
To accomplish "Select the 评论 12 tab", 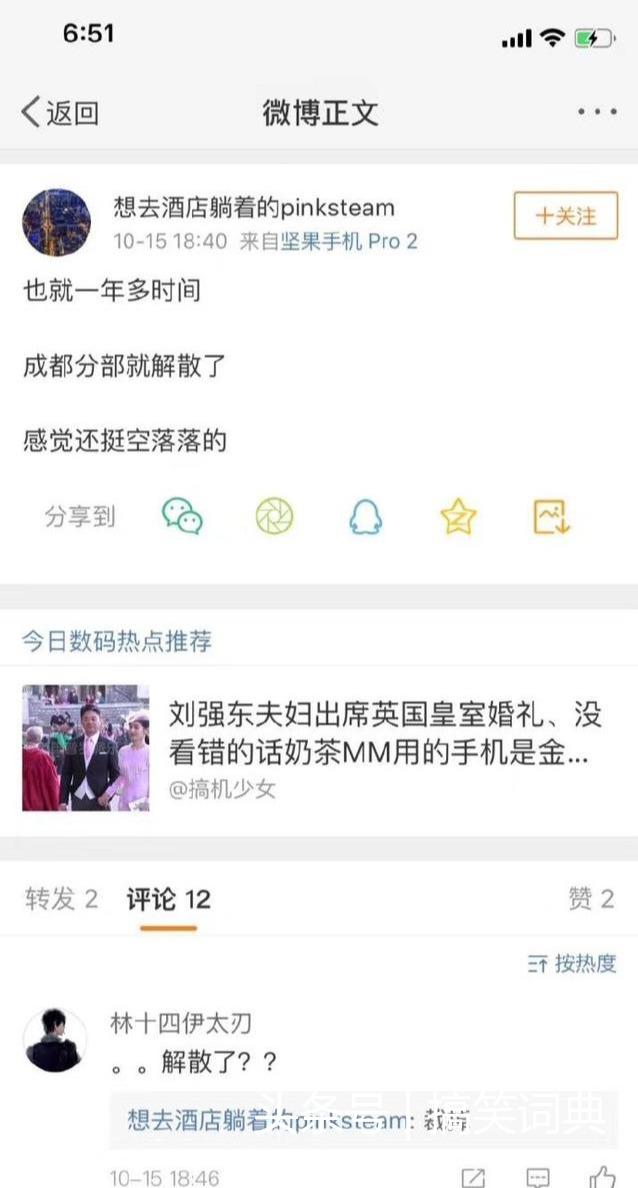I will point(169,899).
